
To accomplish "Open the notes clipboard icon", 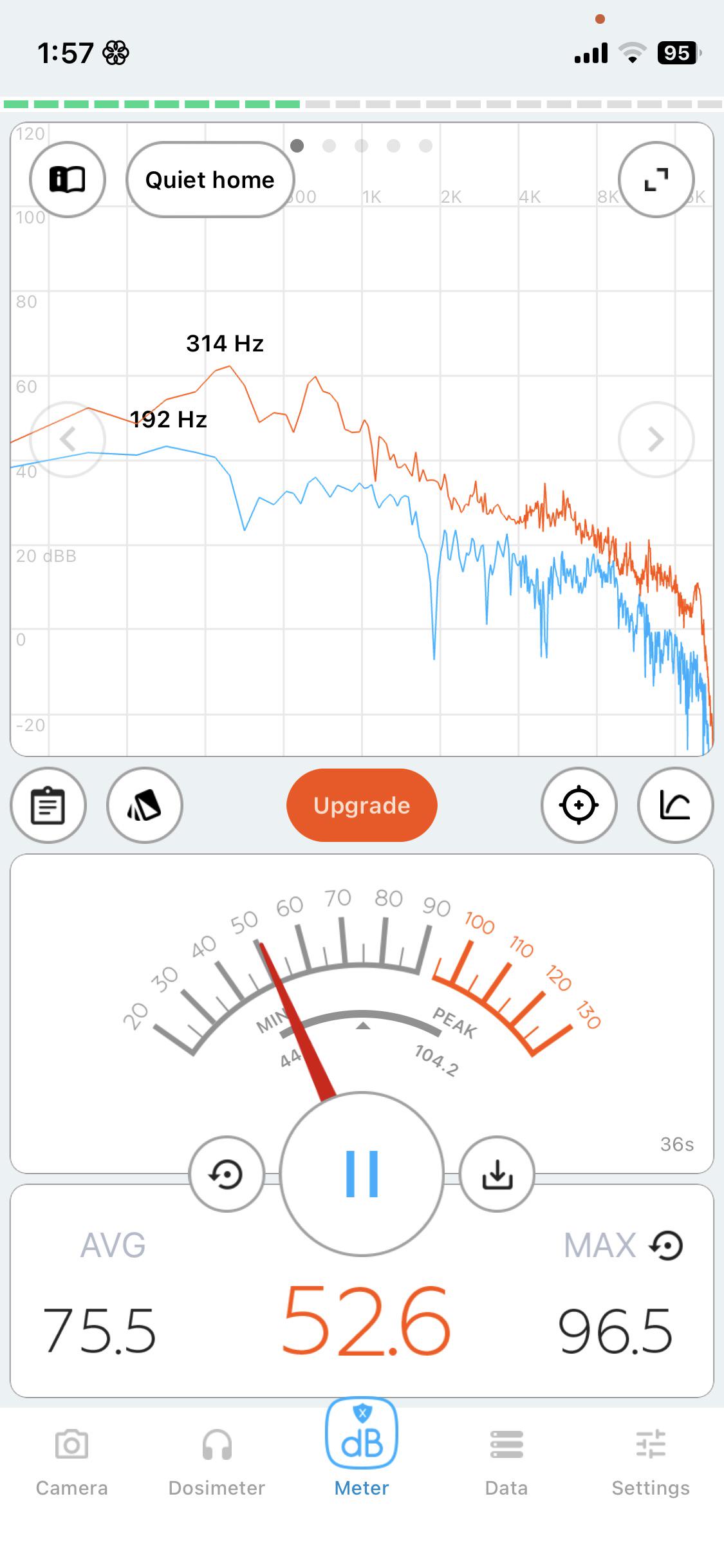I will (x=48, y=805).
